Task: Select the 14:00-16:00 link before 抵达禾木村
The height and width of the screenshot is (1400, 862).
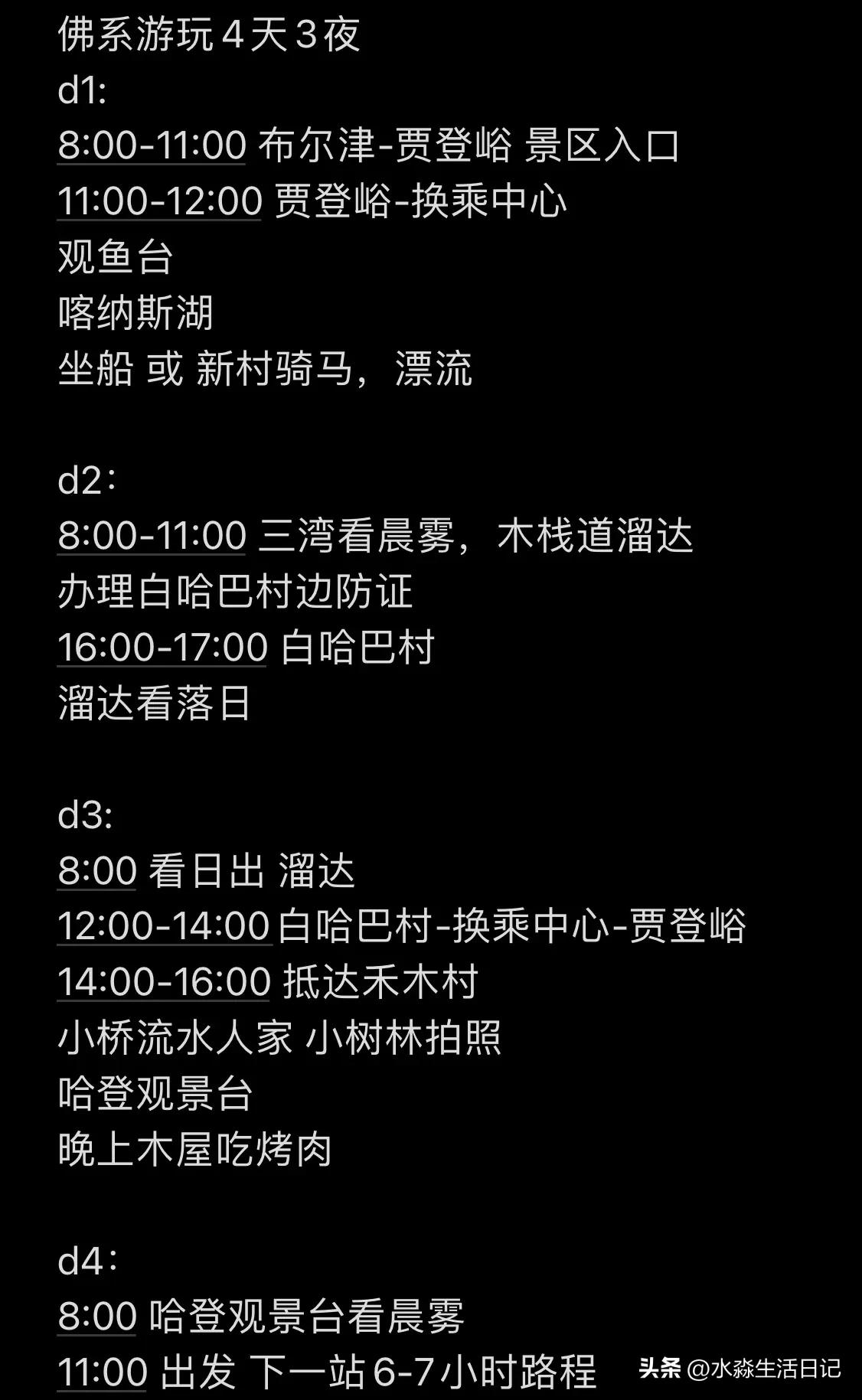Action: coord(164,982)
